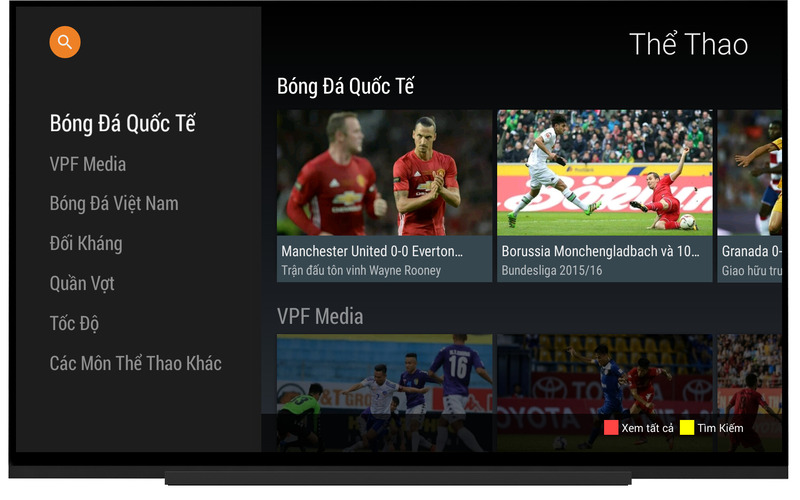The image size is (800, 500).
Task: Select the Bóng Đá Quốc Tế category
Action: point(122,124)
